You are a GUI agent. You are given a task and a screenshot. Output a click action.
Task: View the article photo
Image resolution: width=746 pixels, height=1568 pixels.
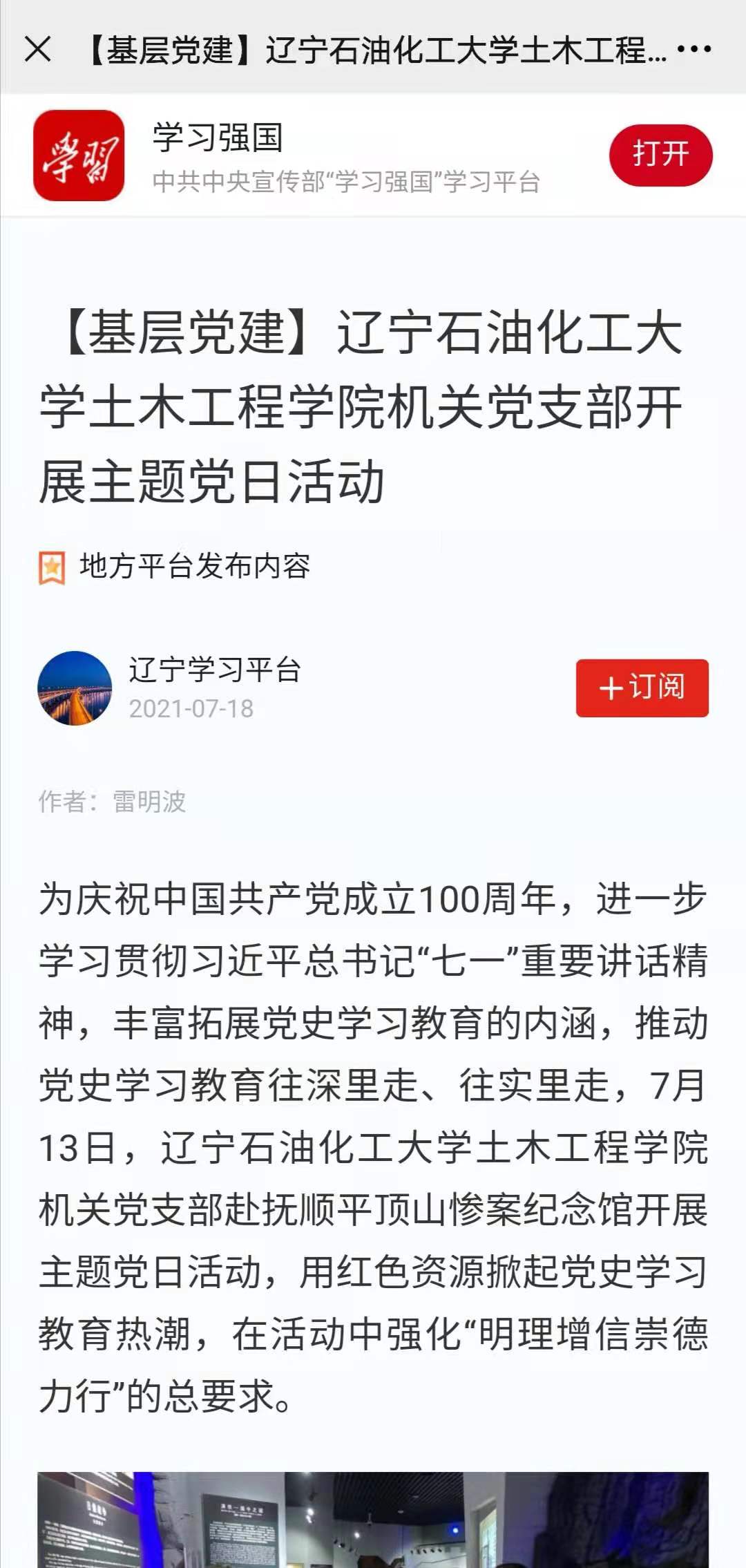(373, 1520)
